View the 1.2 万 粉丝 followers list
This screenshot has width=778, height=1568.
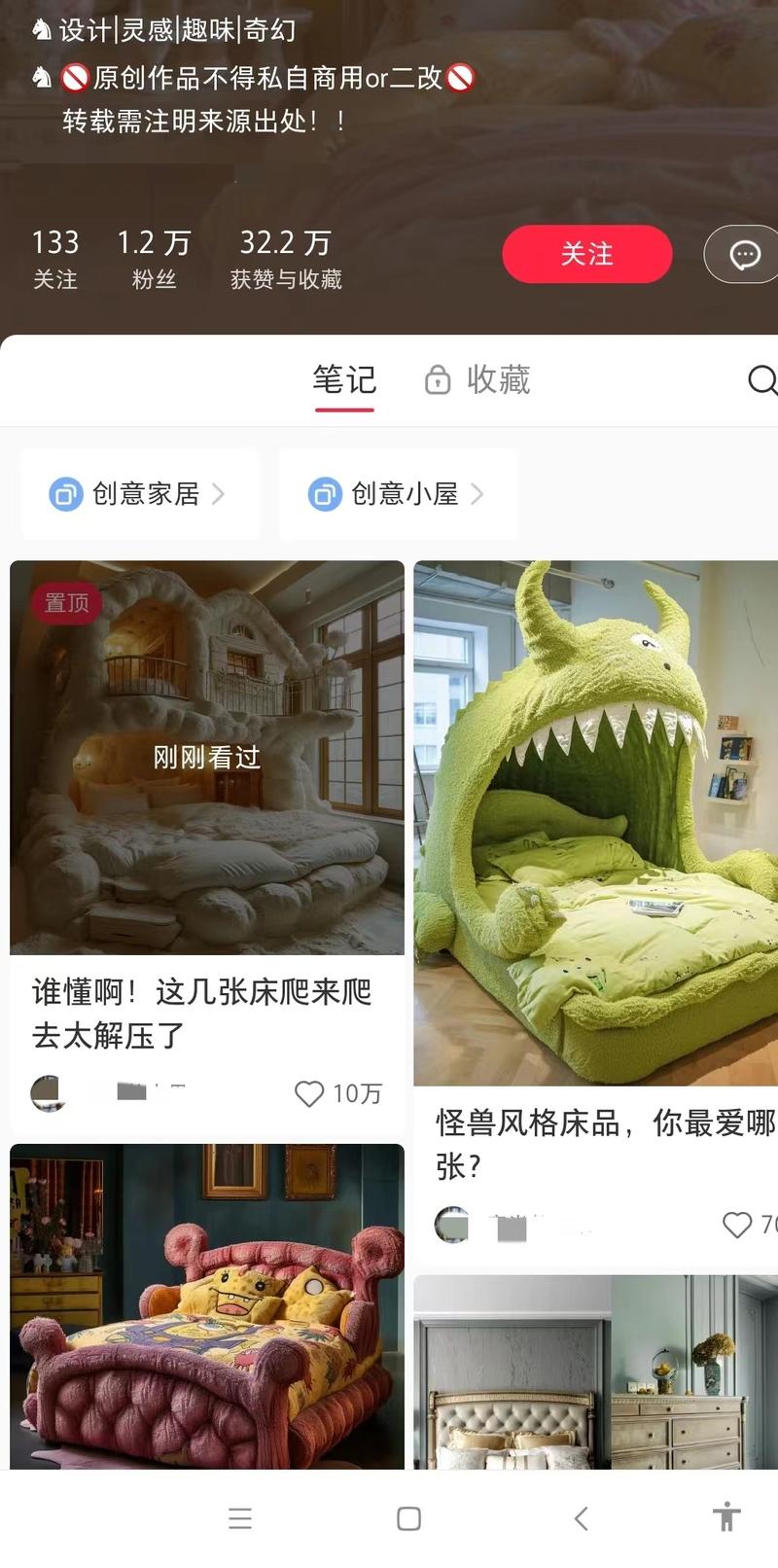154,258
